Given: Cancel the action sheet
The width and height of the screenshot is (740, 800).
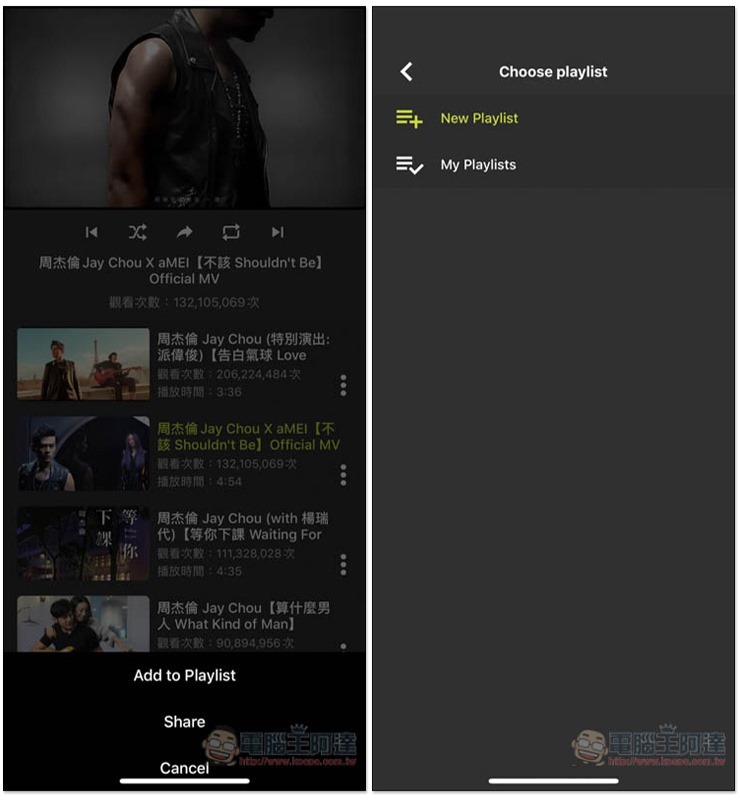Looking at the screenshot, I should 185,767.
